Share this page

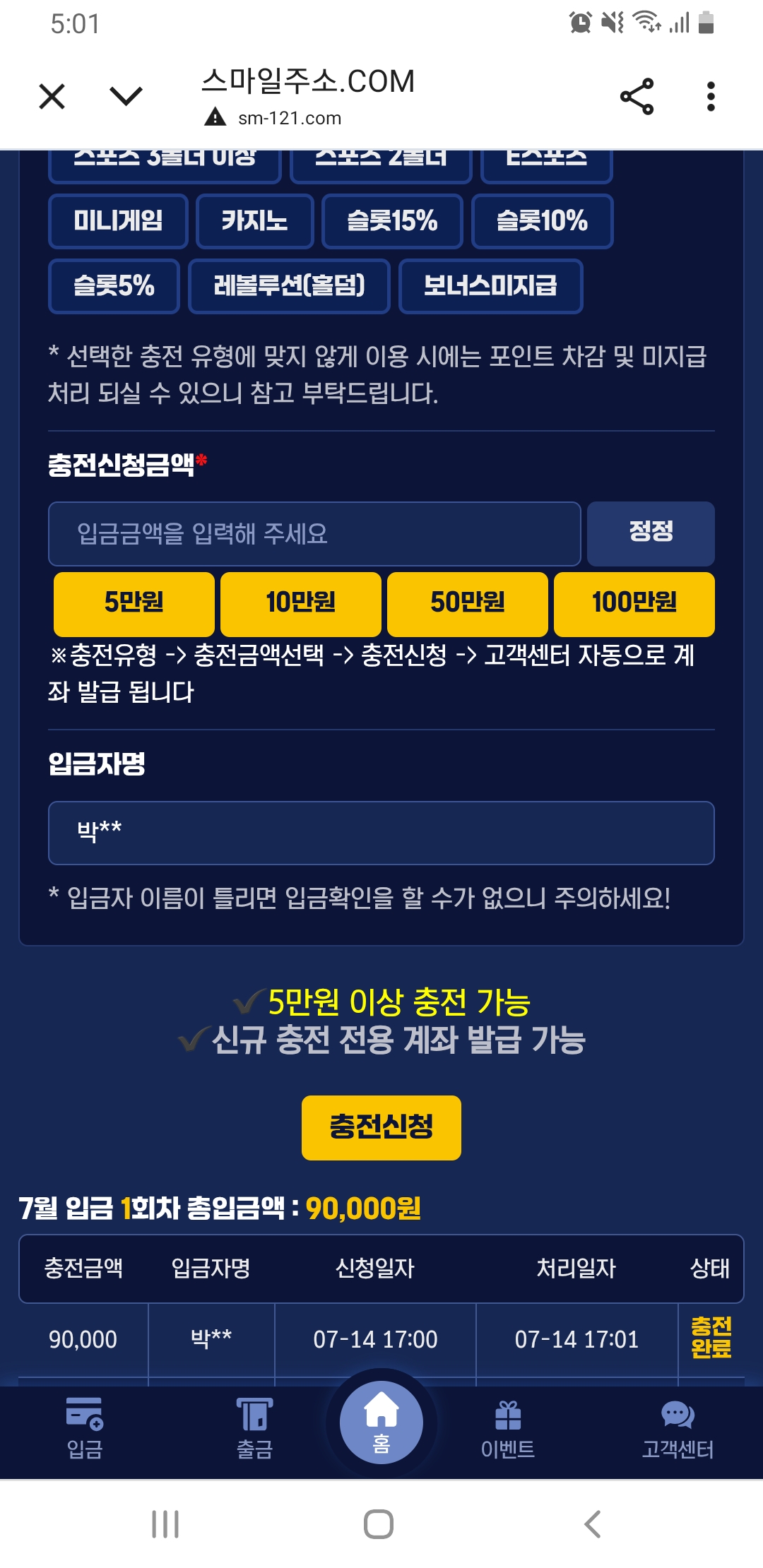[637, 97]
